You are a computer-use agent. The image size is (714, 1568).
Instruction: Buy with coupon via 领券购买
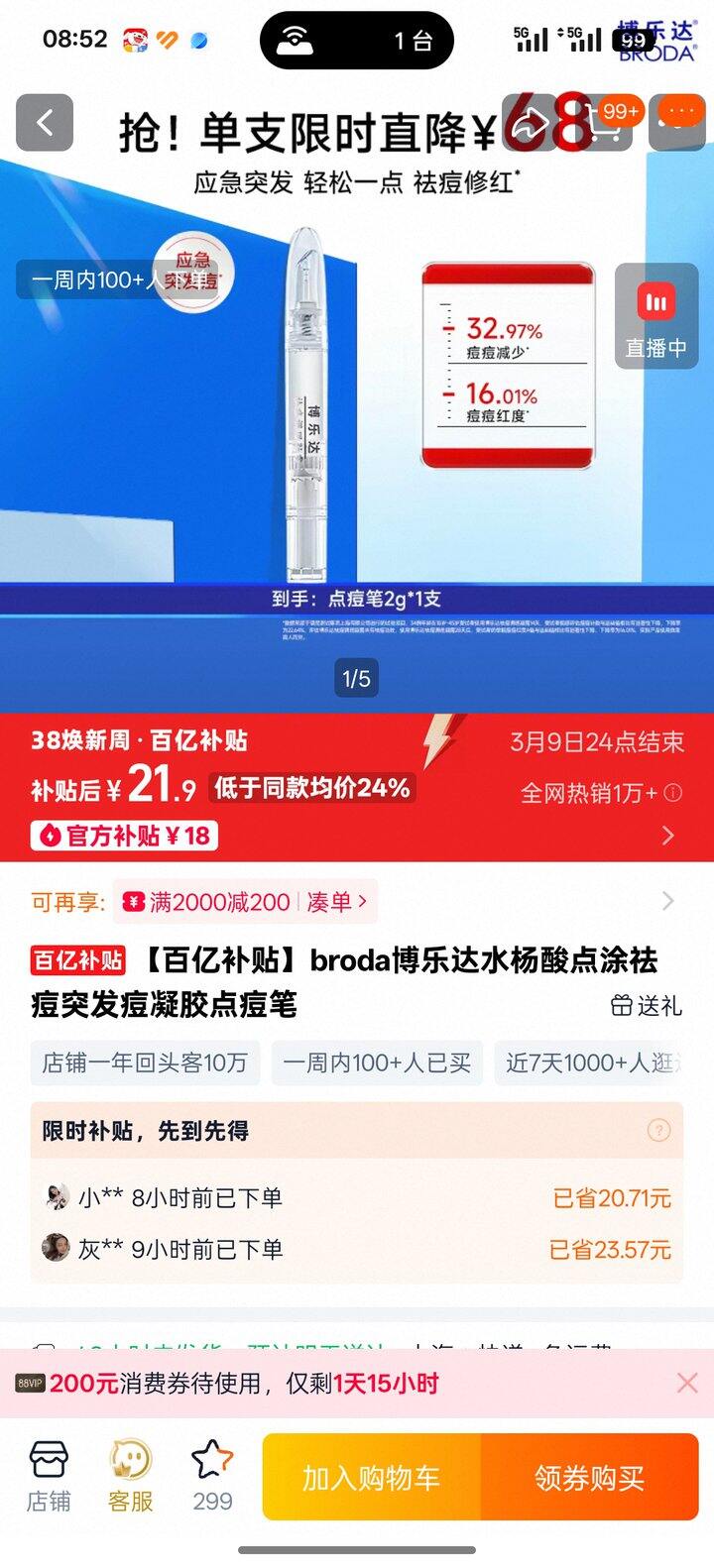589,1478
